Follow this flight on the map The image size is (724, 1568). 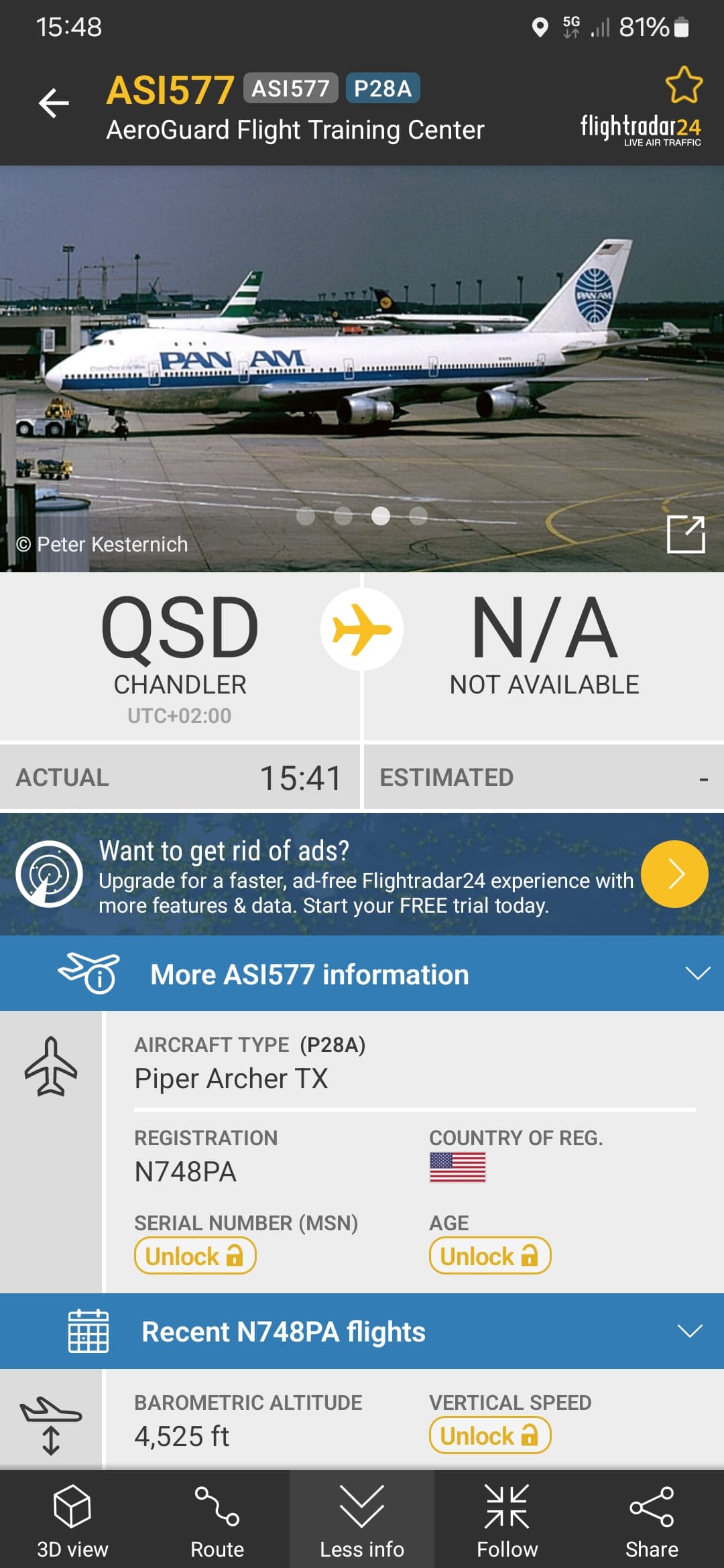click(x=507, y=1518)
